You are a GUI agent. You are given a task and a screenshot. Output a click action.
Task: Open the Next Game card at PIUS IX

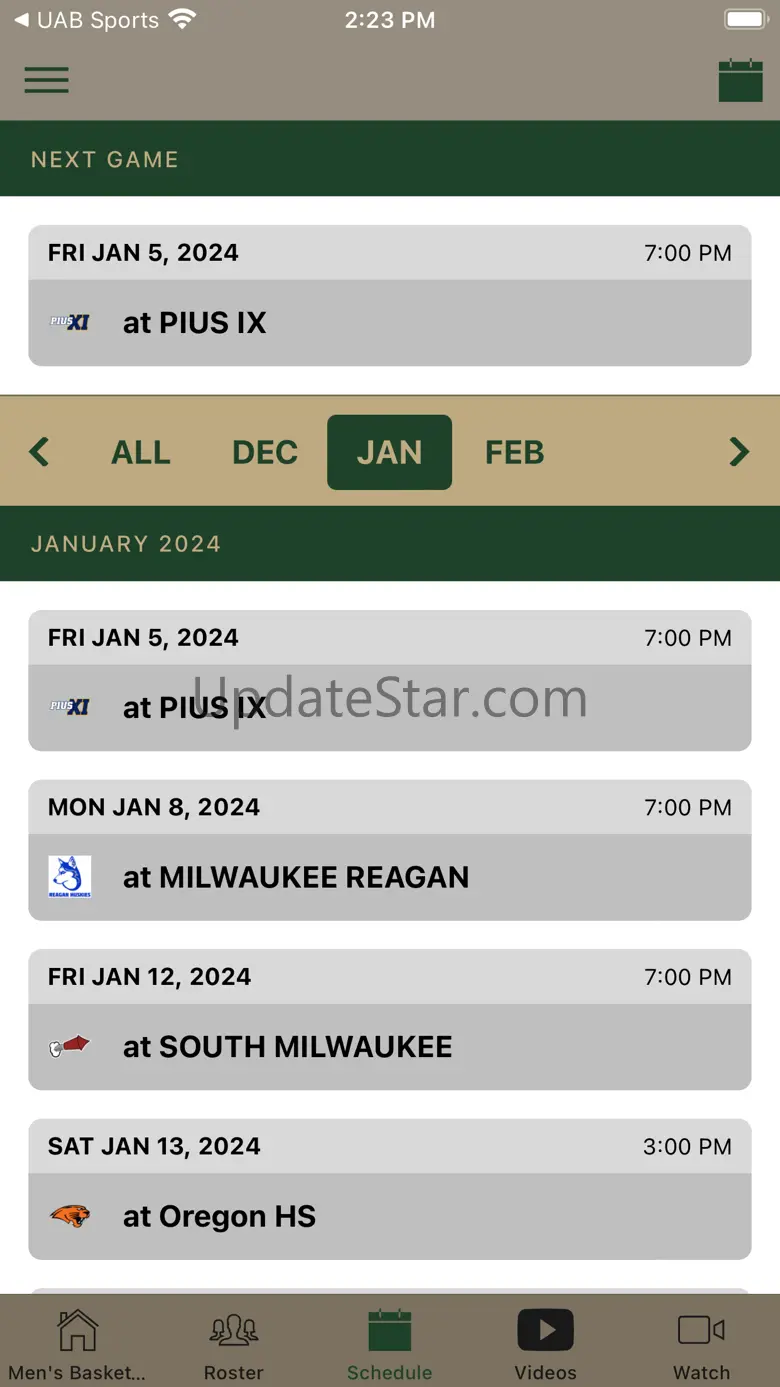coord(389,296)
